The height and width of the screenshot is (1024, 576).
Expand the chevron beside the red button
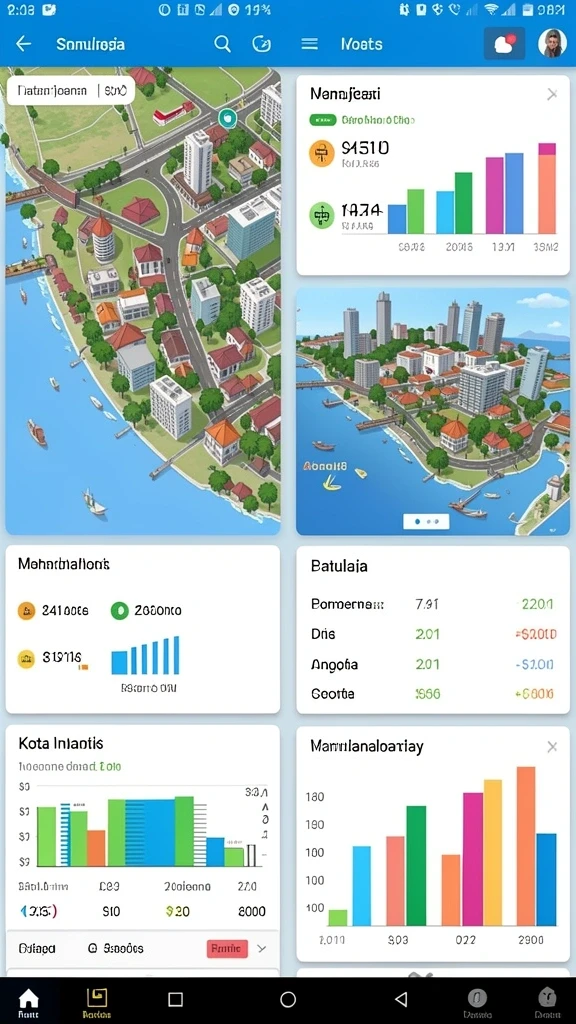click(x=262, y=948)
